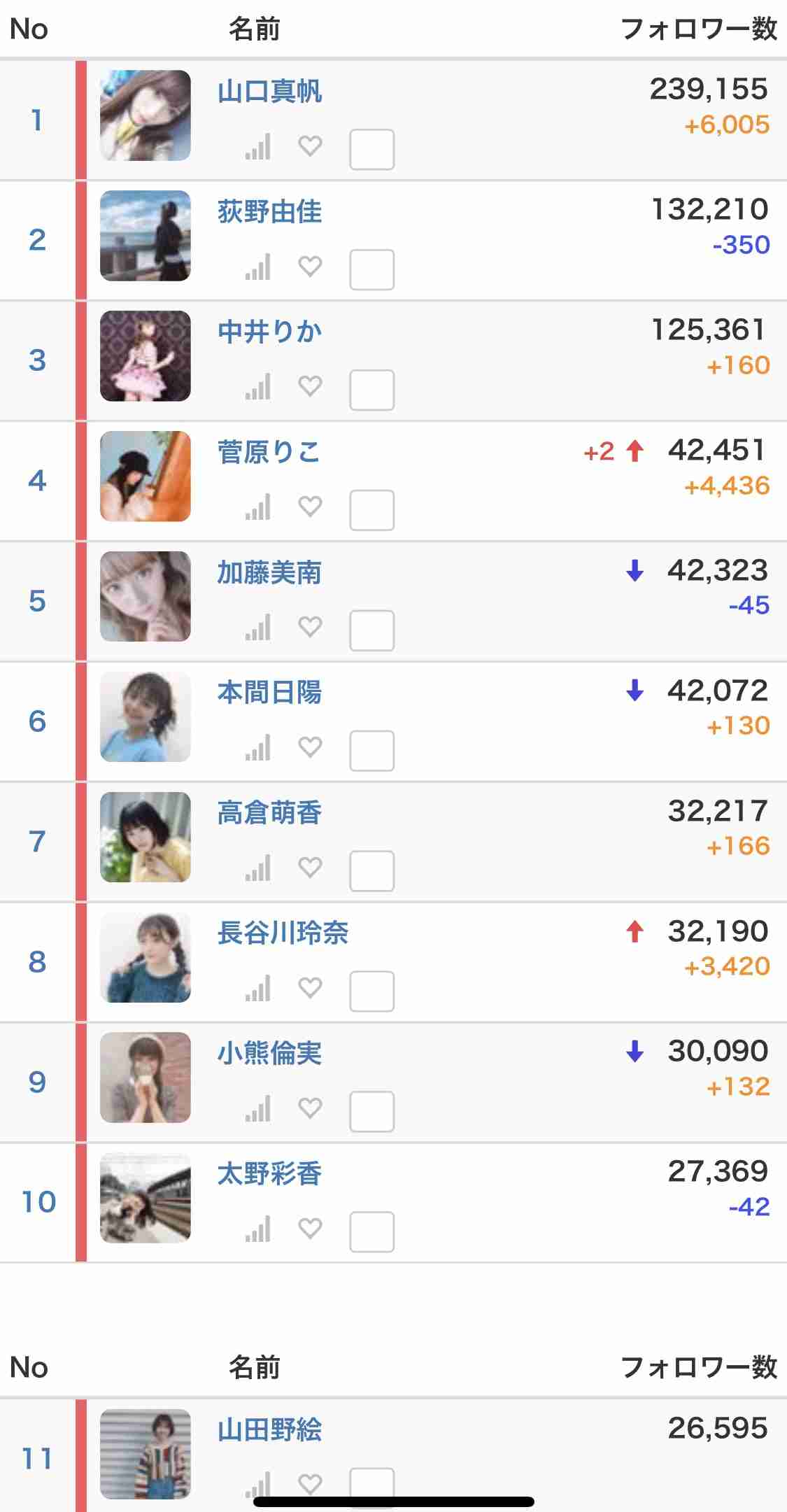Open 長谷川玲奈's profile photo
The width and height of the screenshot is (787, 1512).
point(146,958)
